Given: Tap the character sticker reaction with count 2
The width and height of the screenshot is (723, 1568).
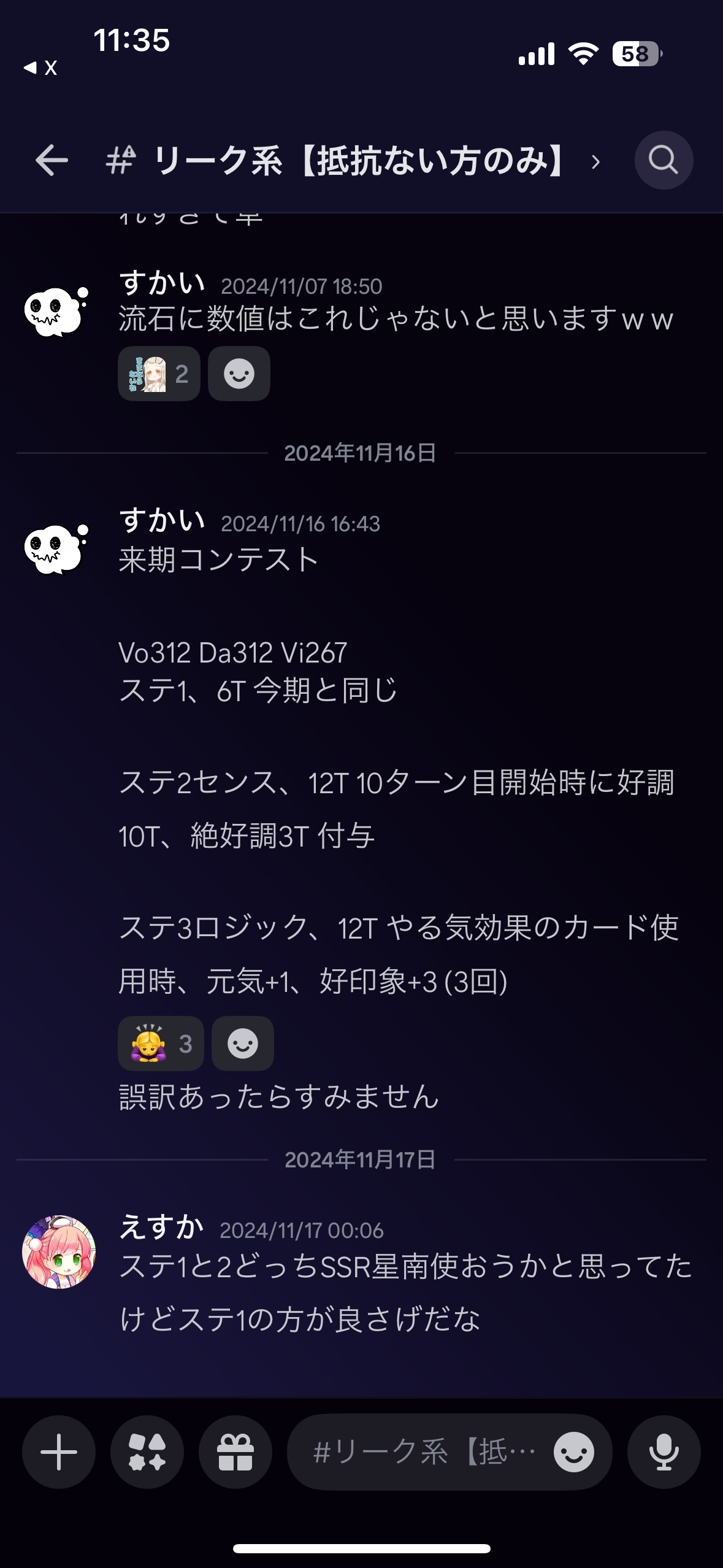Looking at the screenshot, I should 159,374.
